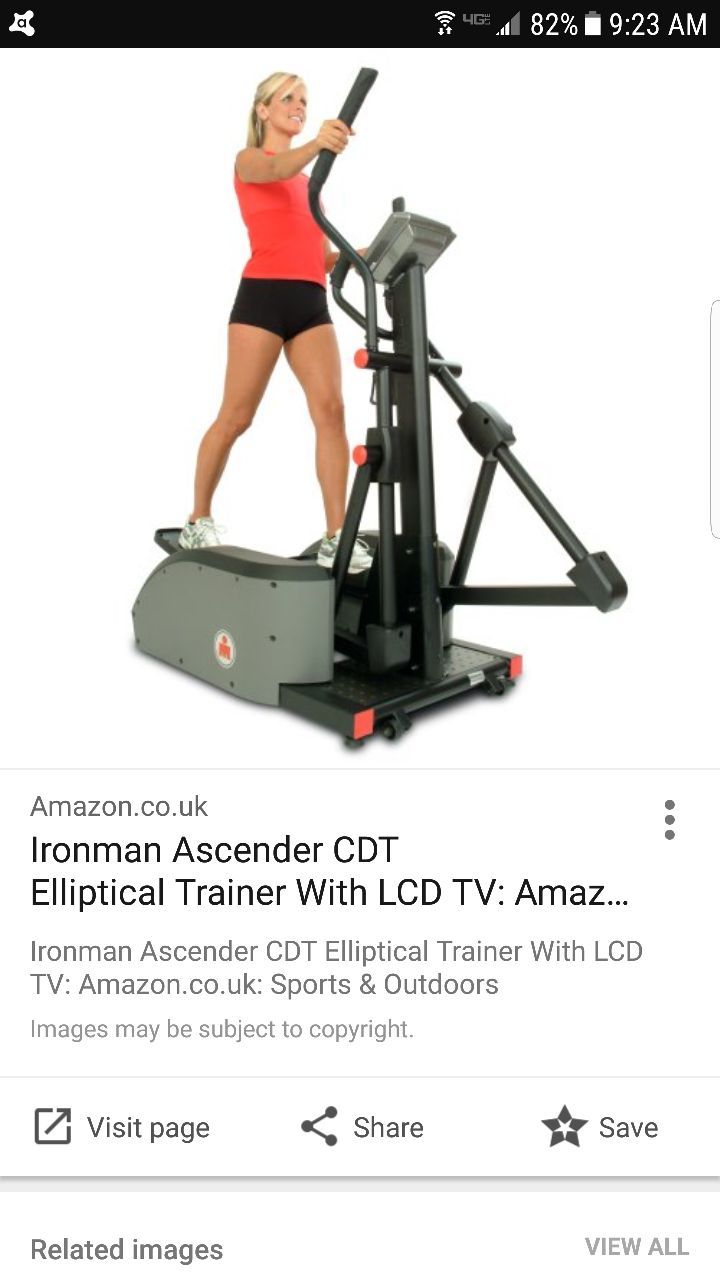
Task: Tap Visit page to open Amazon listing
Action: 122,1127
